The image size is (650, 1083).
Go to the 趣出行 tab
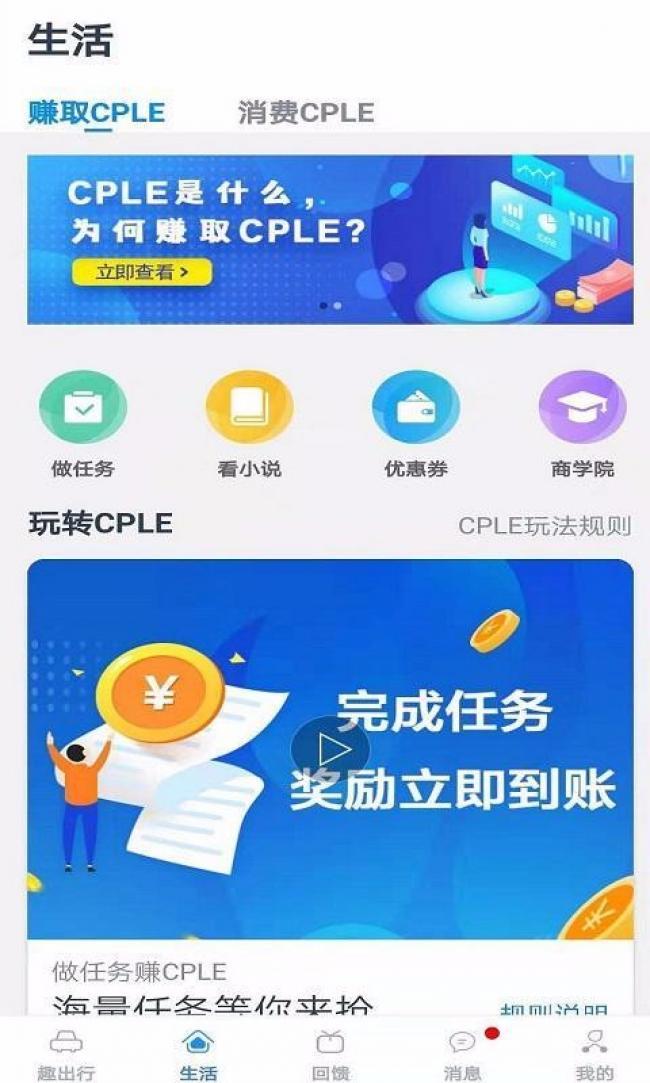65,1053
